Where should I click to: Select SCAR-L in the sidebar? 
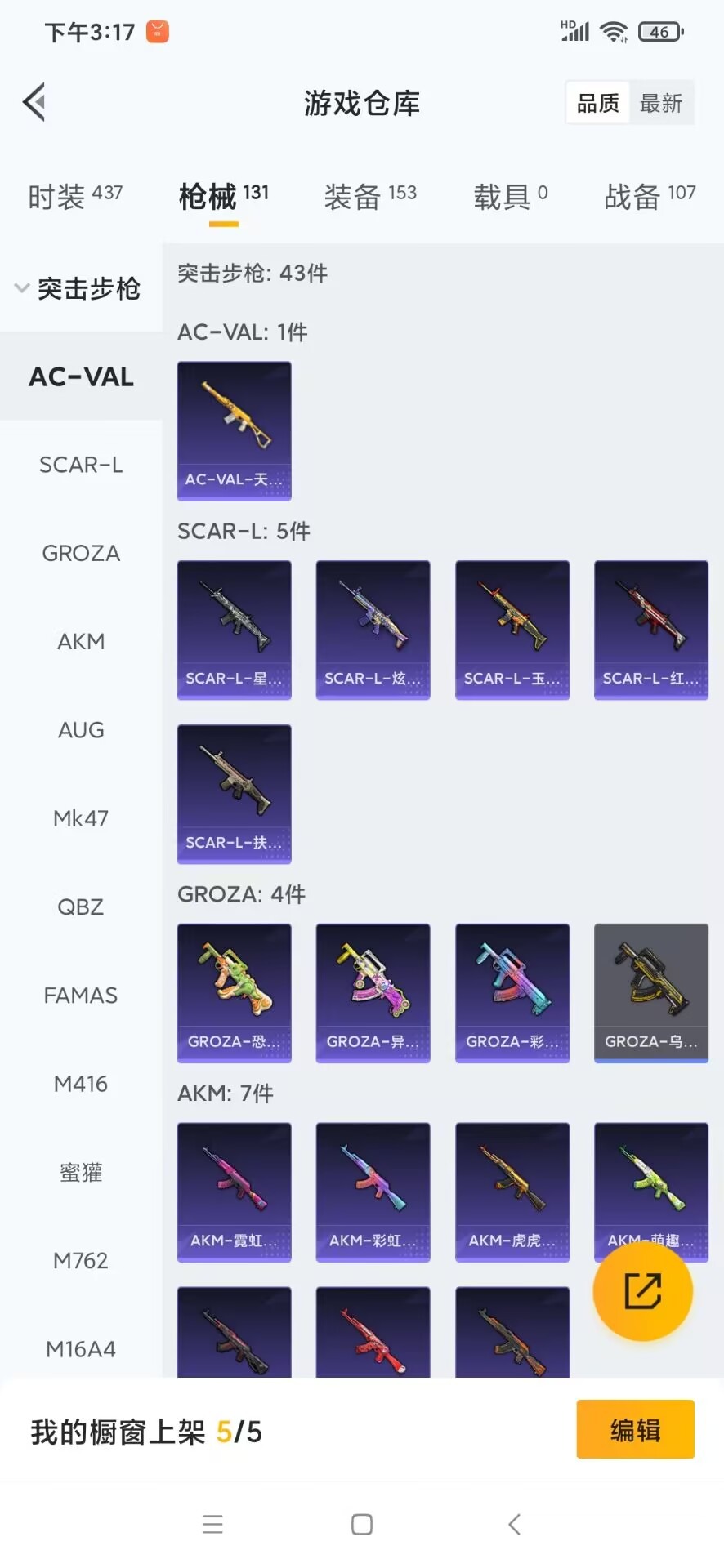tap(81, 465)
